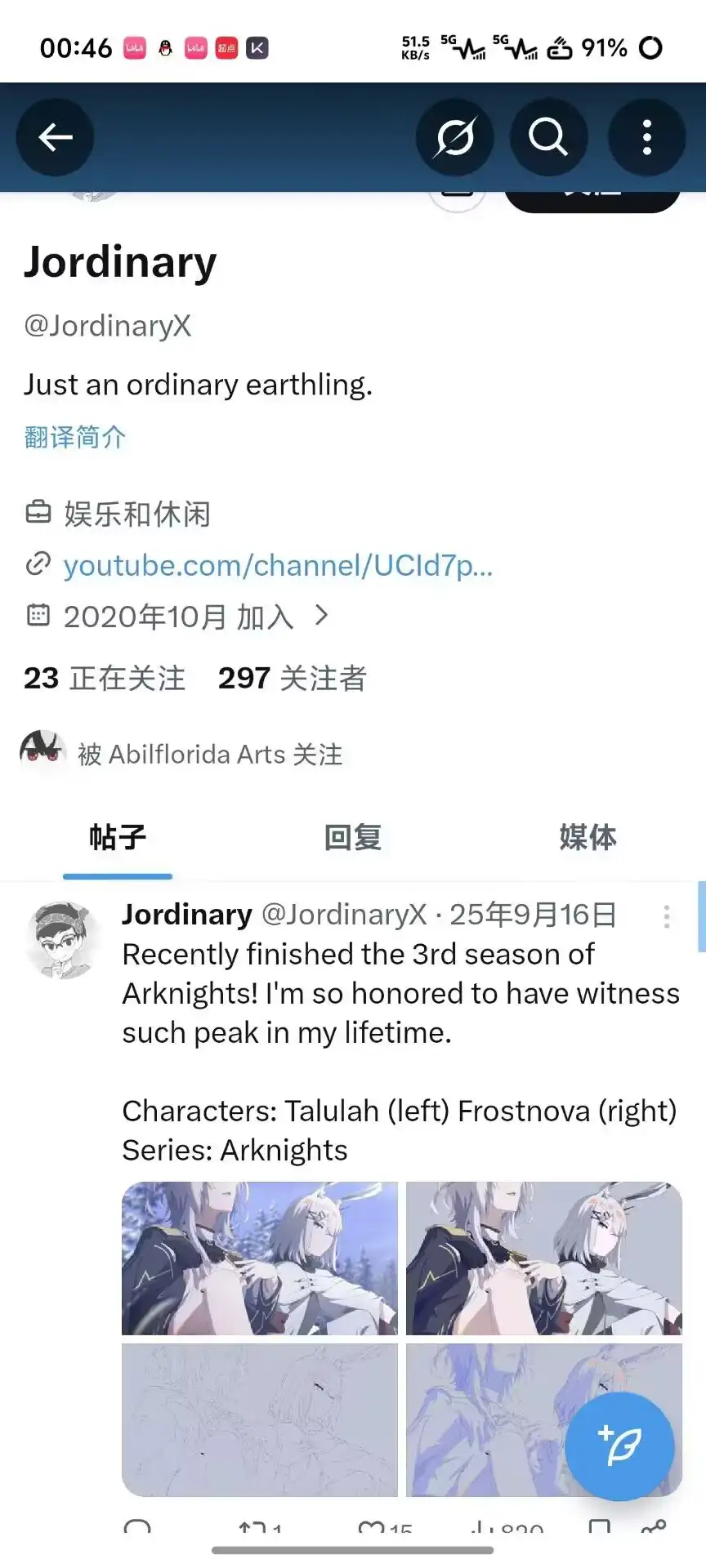Go back with the arrow button
The height and width of the screenshot is (1568, 706).
(x=55, y=137)
